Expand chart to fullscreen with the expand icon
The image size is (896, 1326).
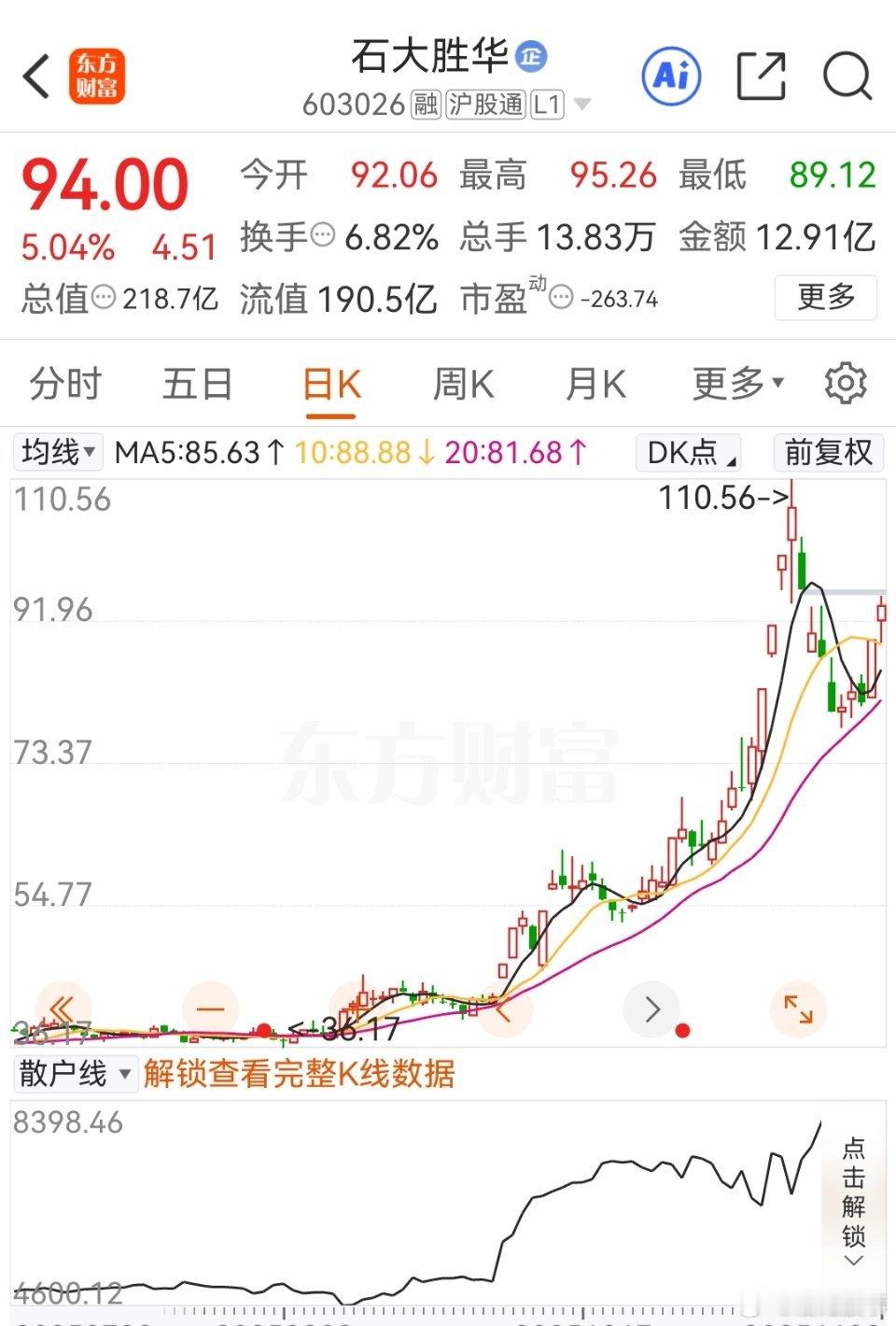coord(798,1009)
